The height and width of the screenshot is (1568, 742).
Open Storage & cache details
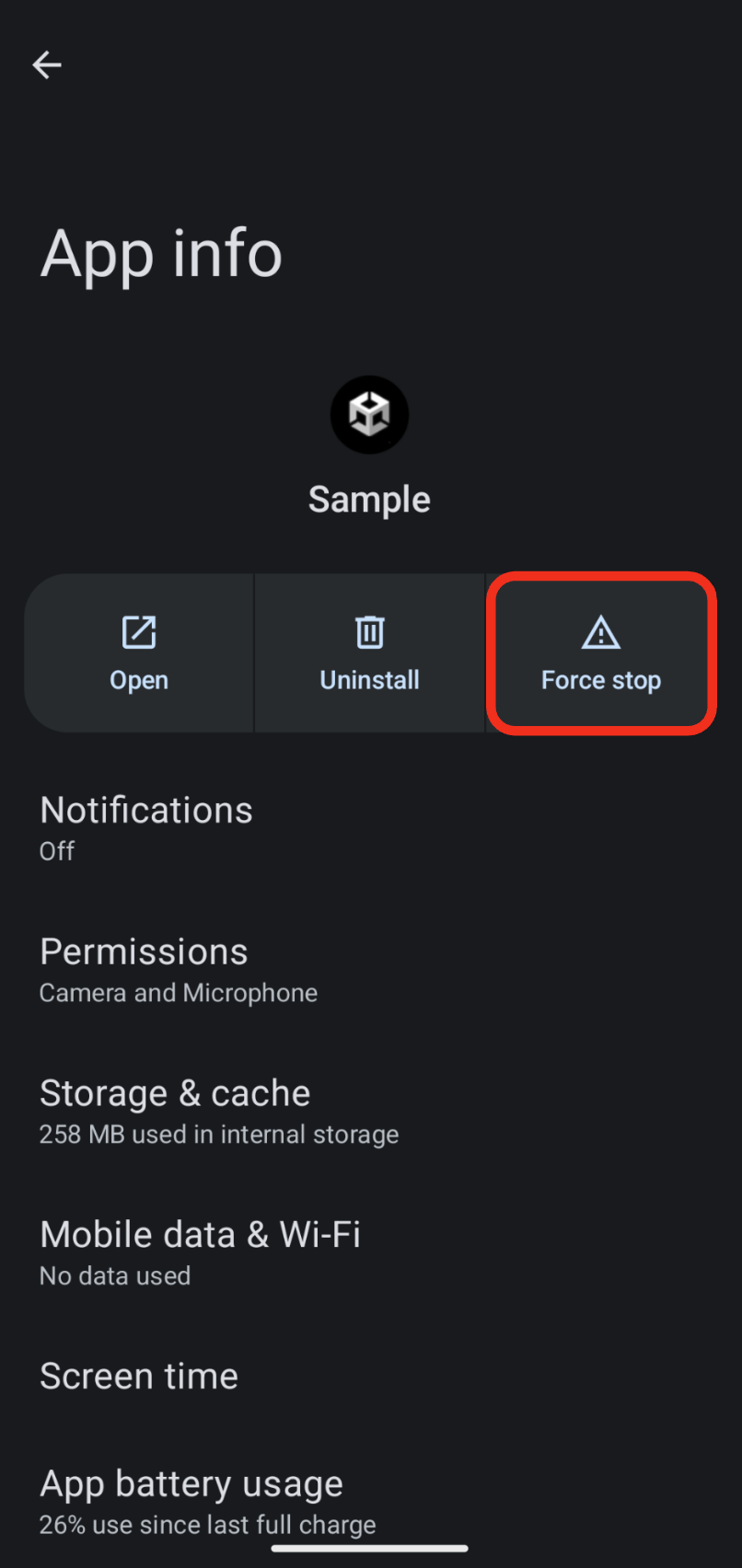pyautogui.click(x=371, y=1111)
